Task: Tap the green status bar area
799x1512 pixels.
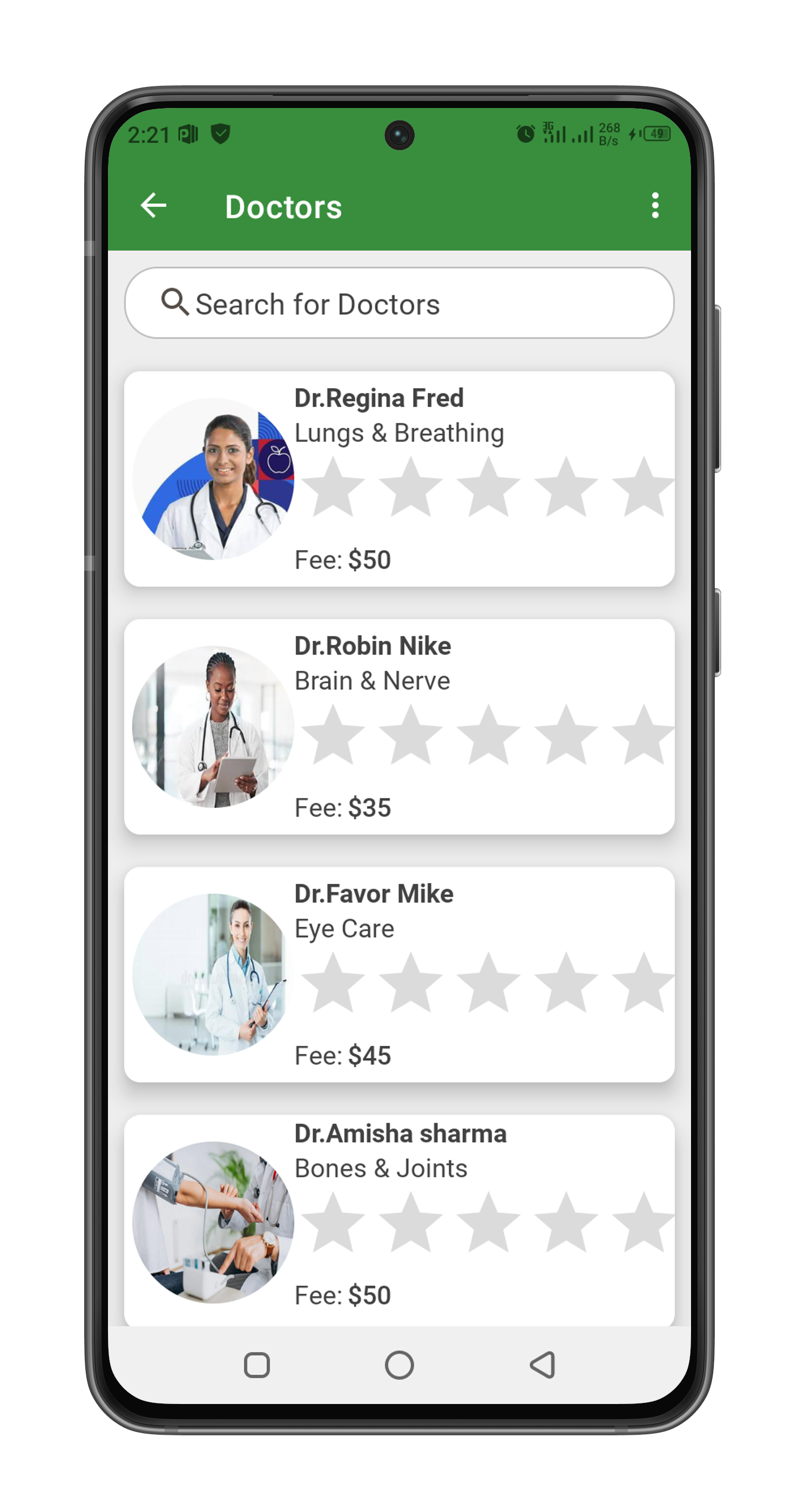Action: [x=399, y=134]
